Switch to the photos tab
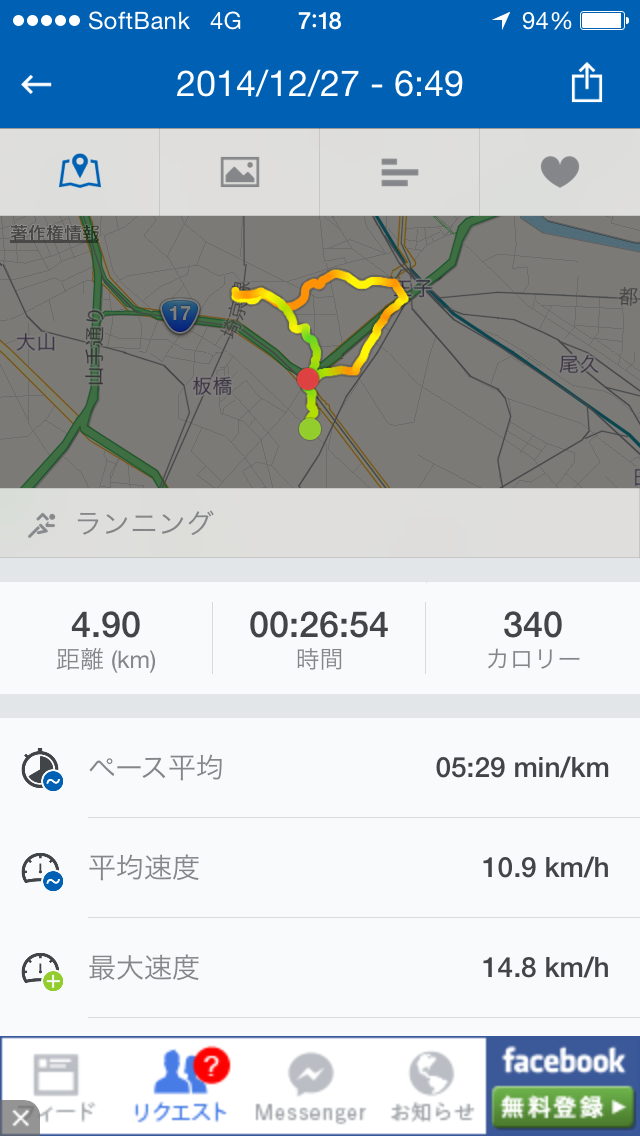 pos(240,172)
